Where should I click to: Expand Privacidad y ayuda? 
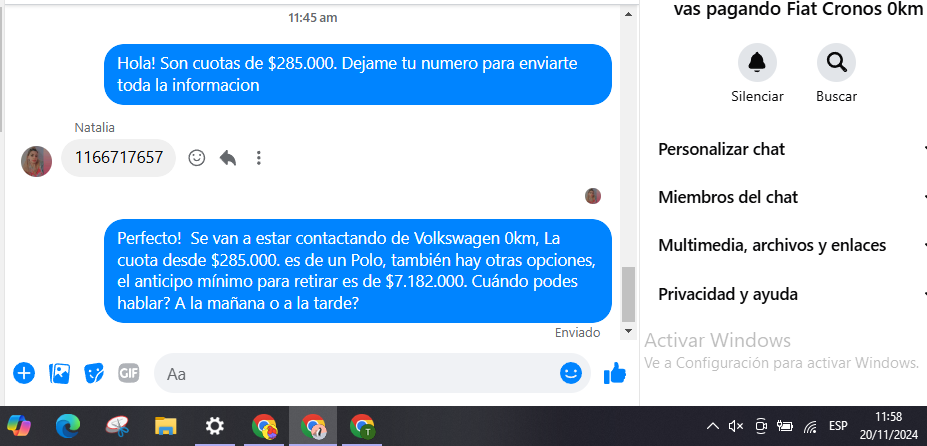tap(790, 294)
